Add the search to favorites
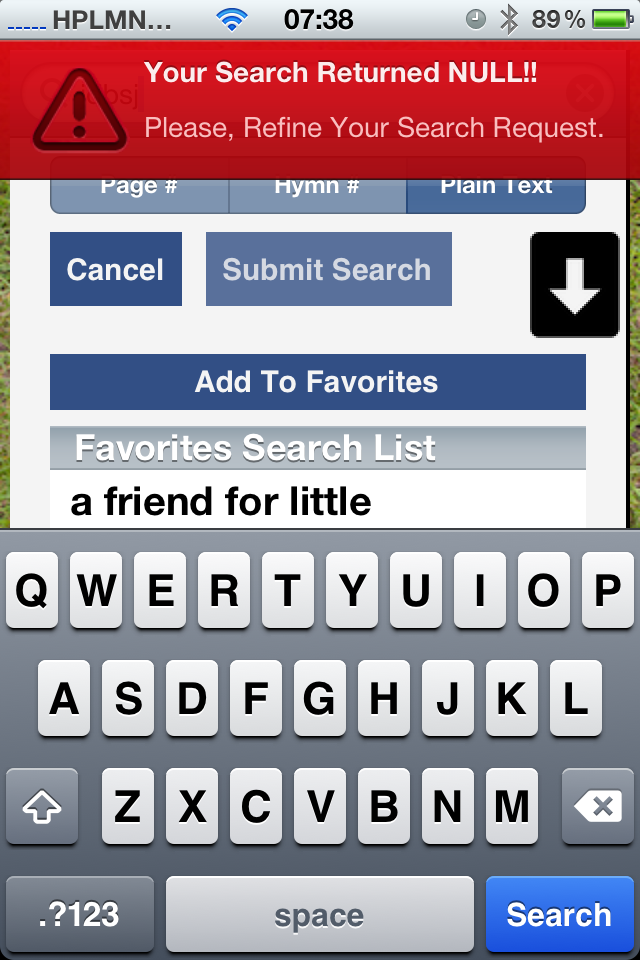This screenshot has height=960, width=640. click(x=317, y=382)
